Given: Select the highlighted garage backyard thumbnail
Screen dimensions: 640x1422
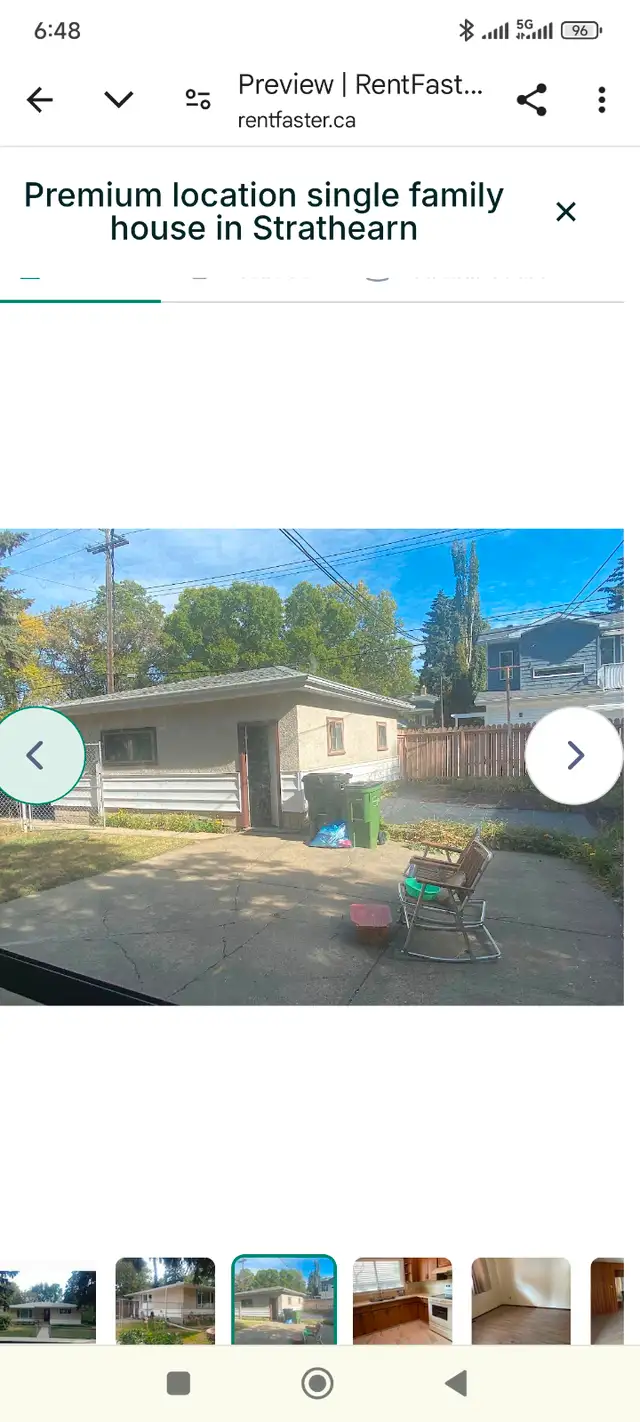Looking at the screenshot, I should pyautogui.click(x=284, y=1301).
